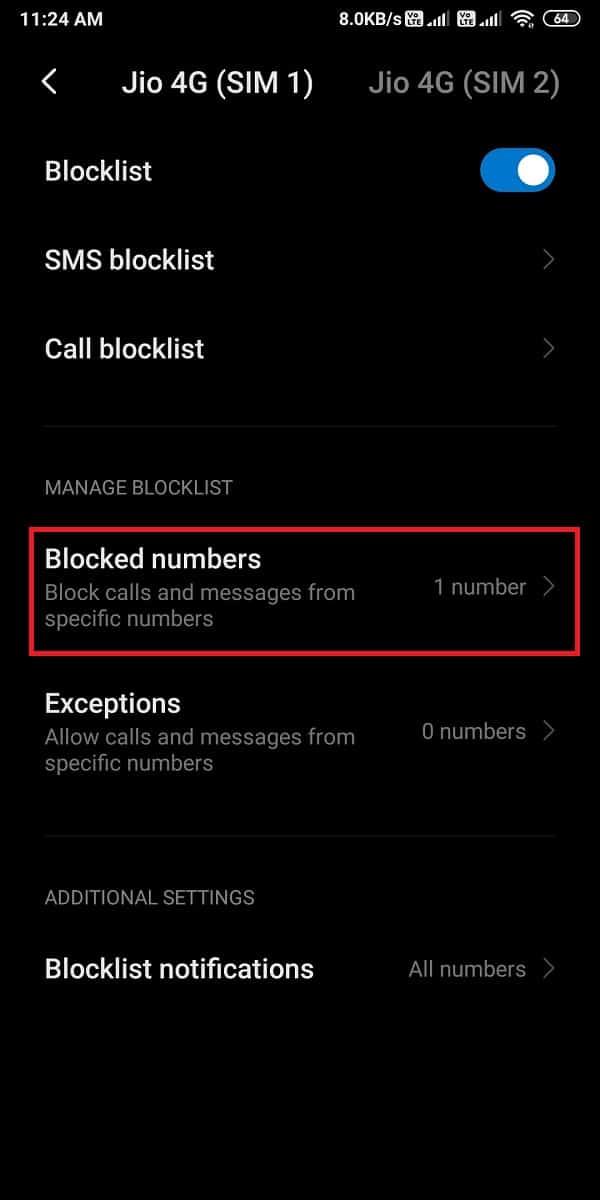Go back using the arrow icon
The image size is (600, 1200).
[x=50, y=82]
